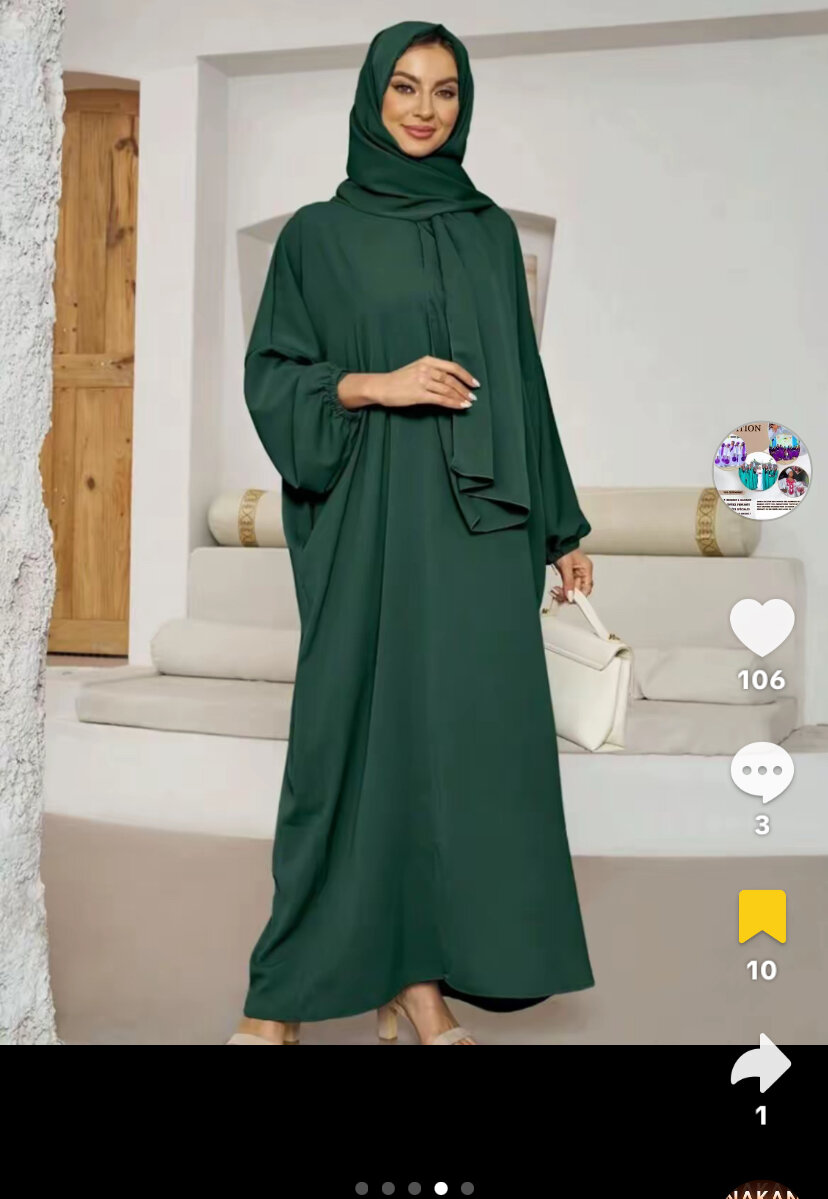This screenshot has height=1199, width=828.
Task: Jump to the first photo dot
Action: coord(362,1188)
